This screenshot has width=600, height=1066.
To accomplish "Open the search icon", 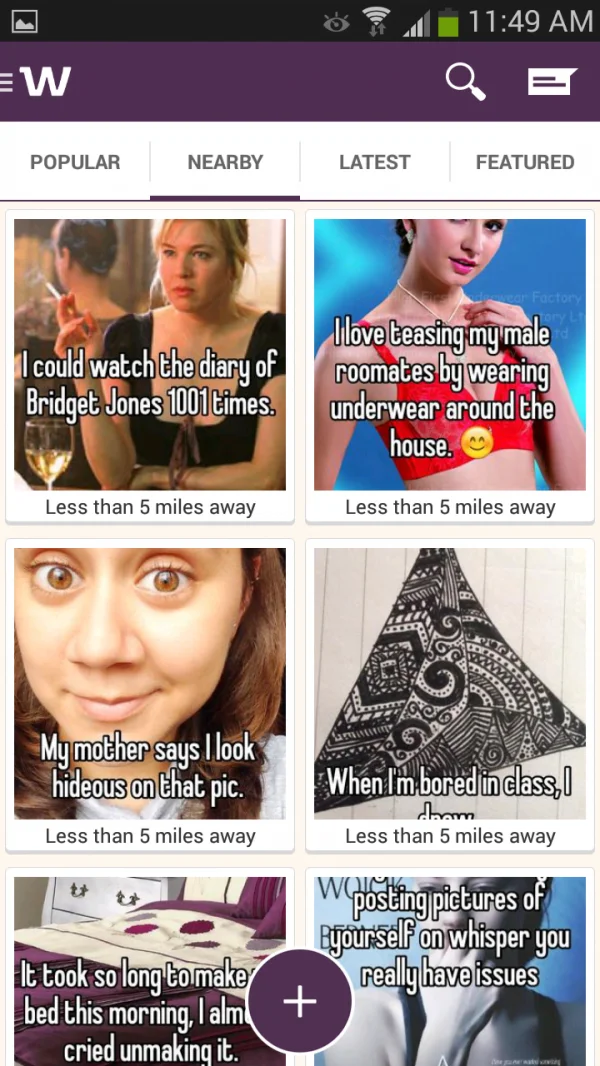I will [465, 82].
